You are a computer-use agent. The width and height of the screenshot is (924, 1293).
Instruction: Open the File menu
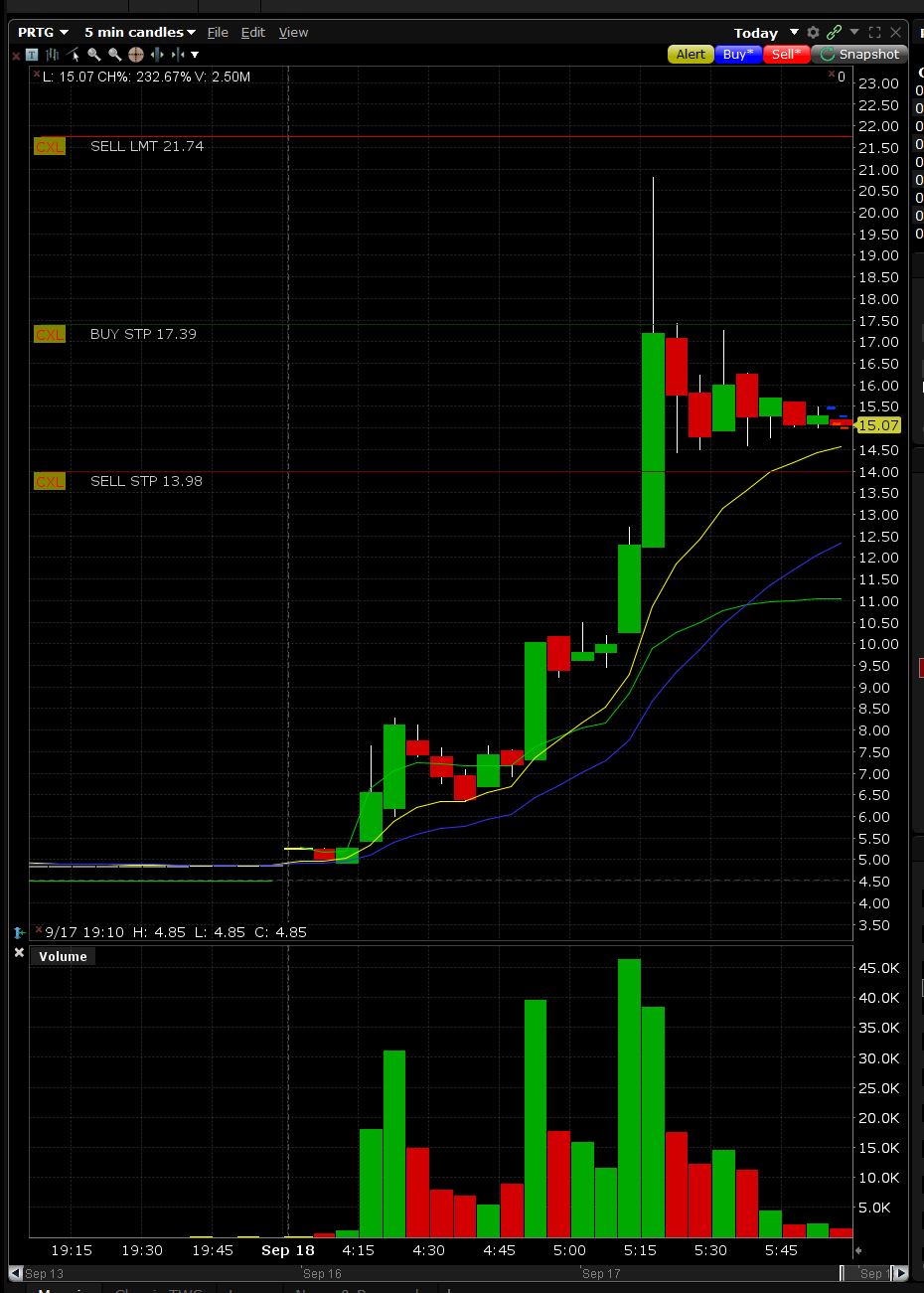(218, 32)
